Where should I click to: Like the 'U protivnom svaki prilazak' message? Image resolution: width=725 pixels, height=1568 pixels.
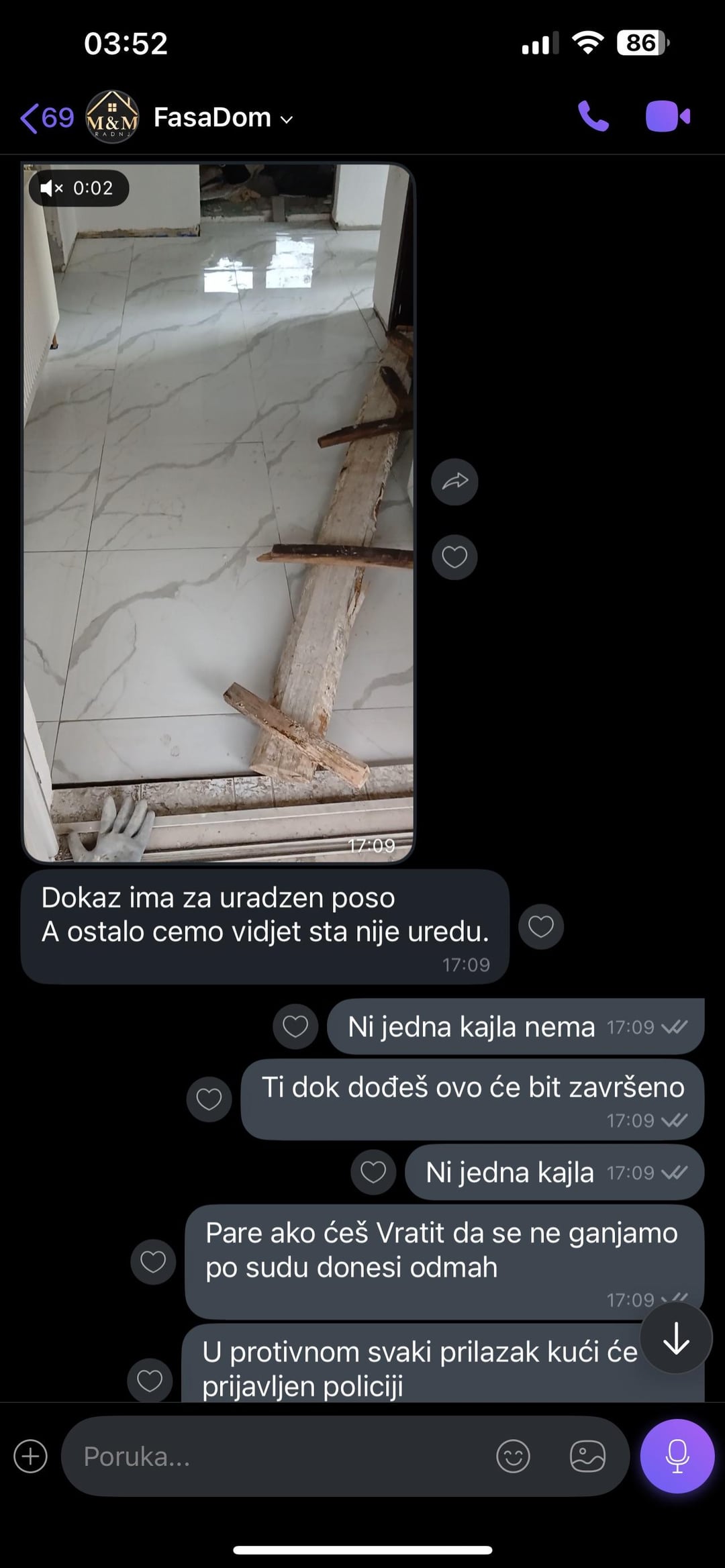click(x=149, y=1381)
